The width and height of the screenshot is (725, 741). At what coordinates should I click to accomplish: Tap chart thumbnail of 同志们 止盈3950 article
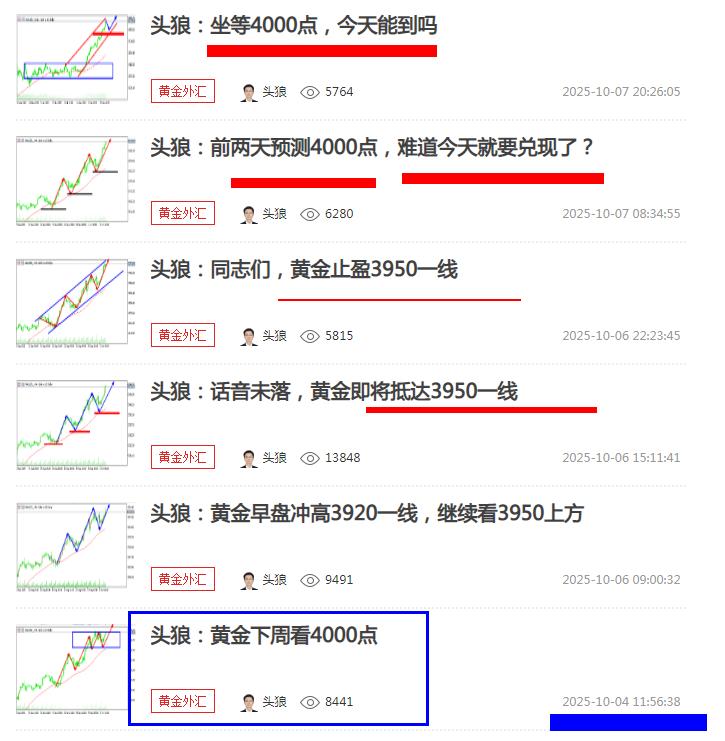coord(73,302)
